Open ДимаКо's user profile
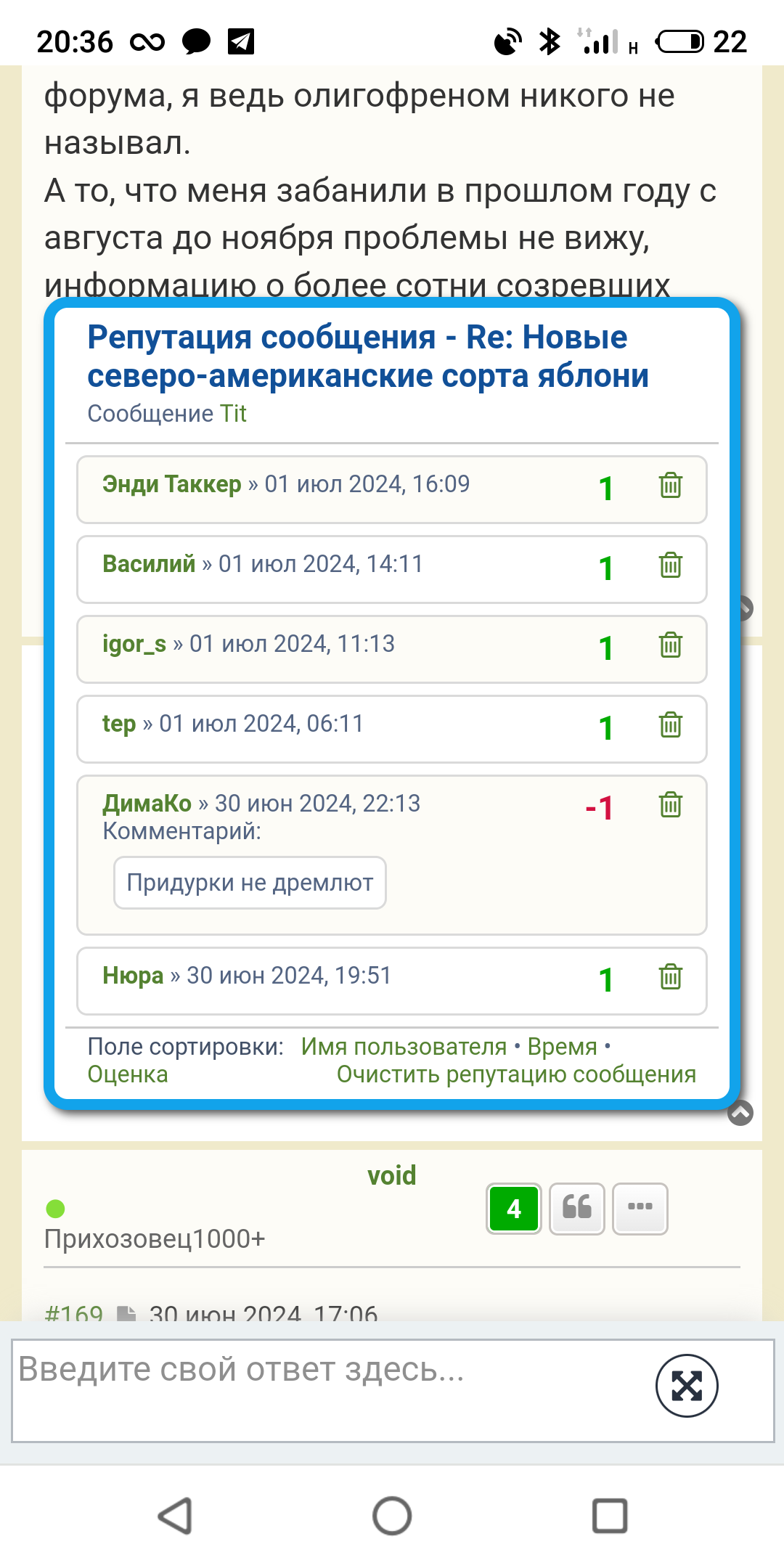The image size is (784, 1568). (x=147, y=804)
